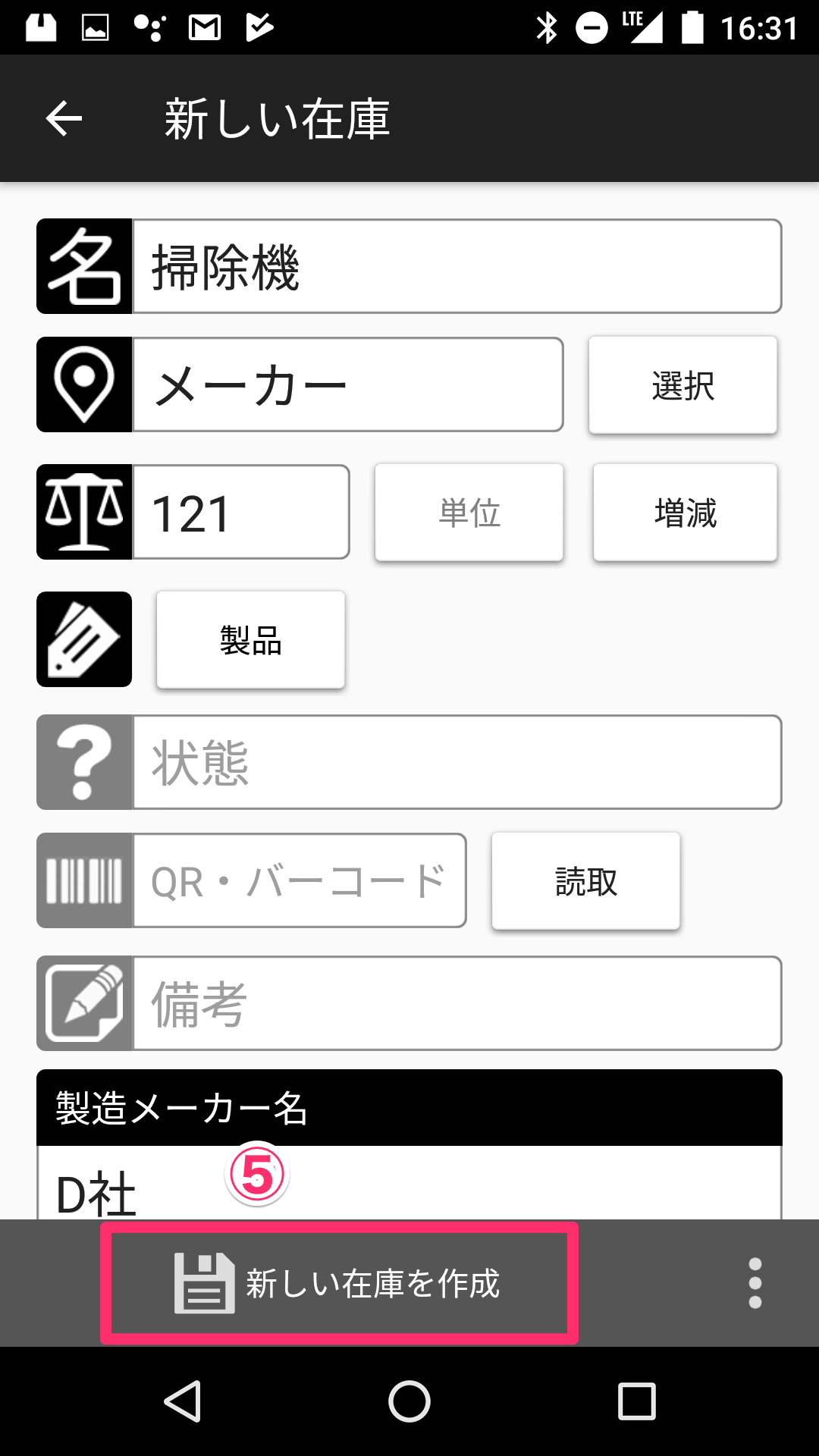Edit the item name field showing 掃除機
Image resolution: width=819 pixels, height=1456 pixels.
457,266
